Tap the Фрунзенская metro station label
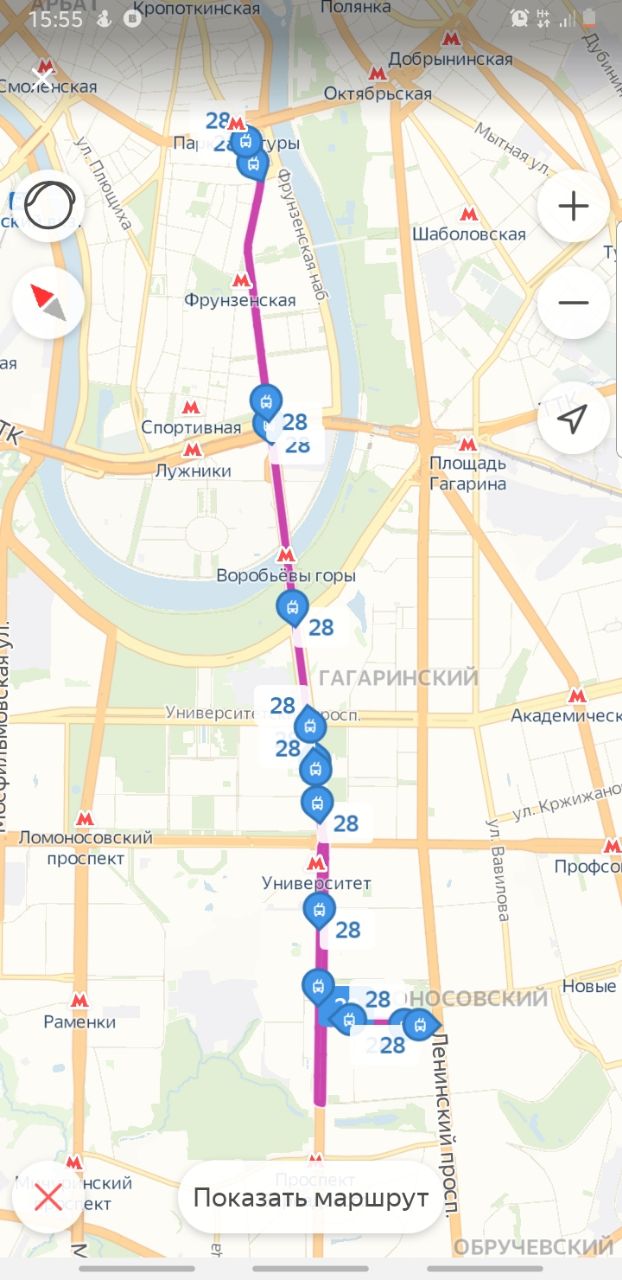This screenshot has width=622, height=1280. (x=240, y=300)
